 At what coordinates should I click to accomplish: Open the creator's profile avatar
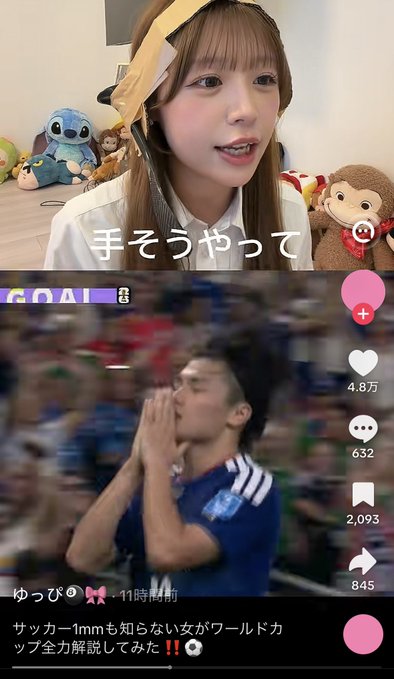(x=363, y=291)
